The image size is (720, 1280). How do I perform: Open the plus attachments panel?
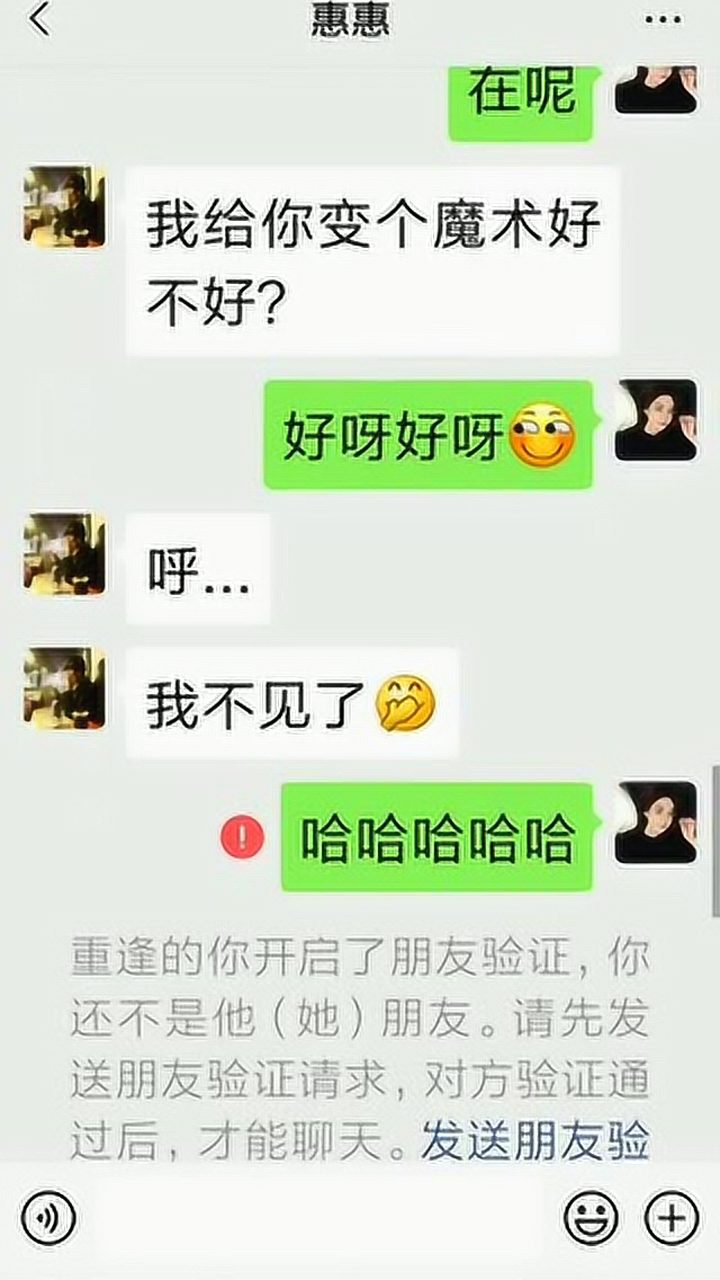click(671, 1219)
